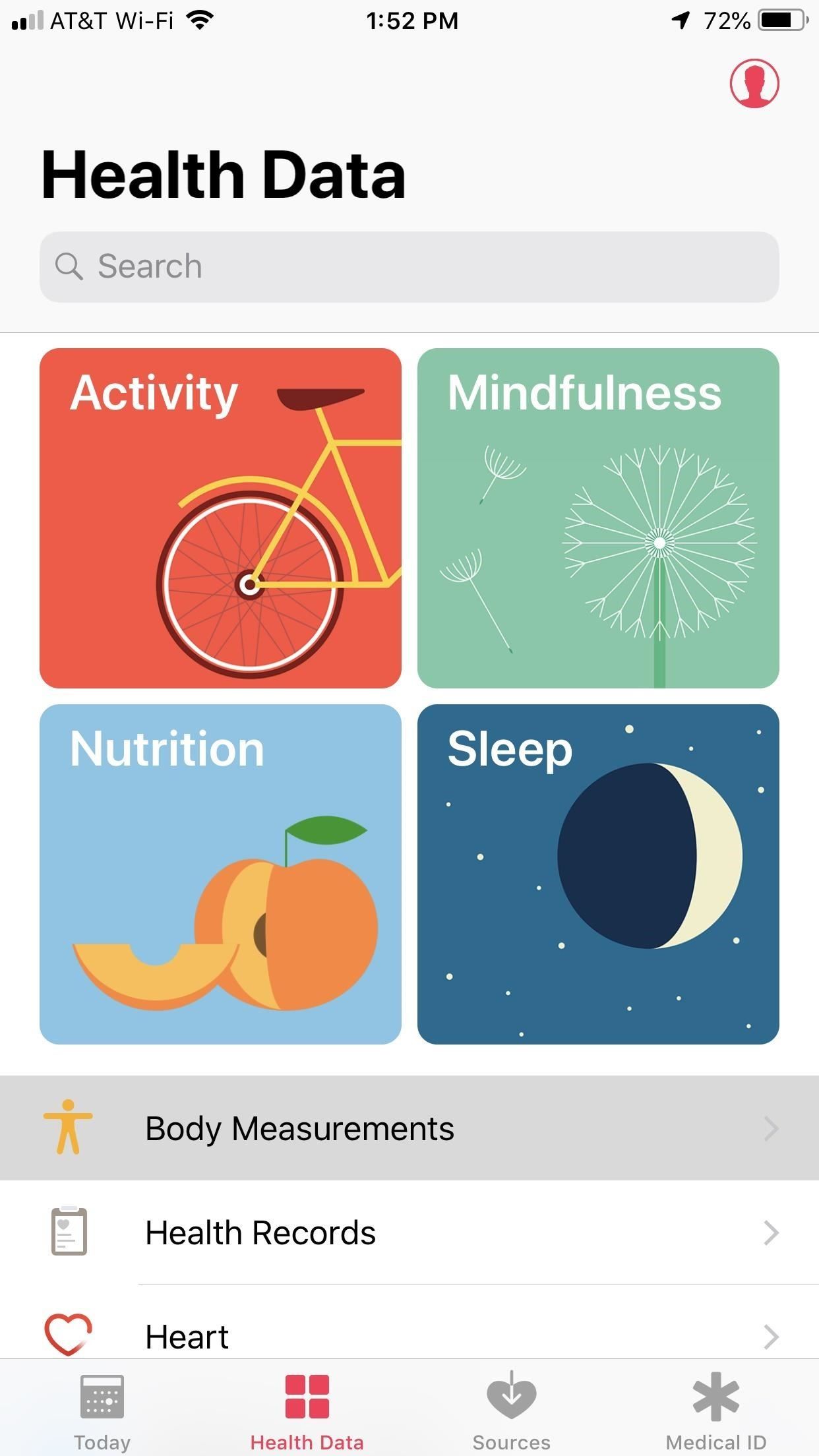This screenshot has height=1456, width=819.
Task: Select the Nutrition card
Action: pos(220,874)
